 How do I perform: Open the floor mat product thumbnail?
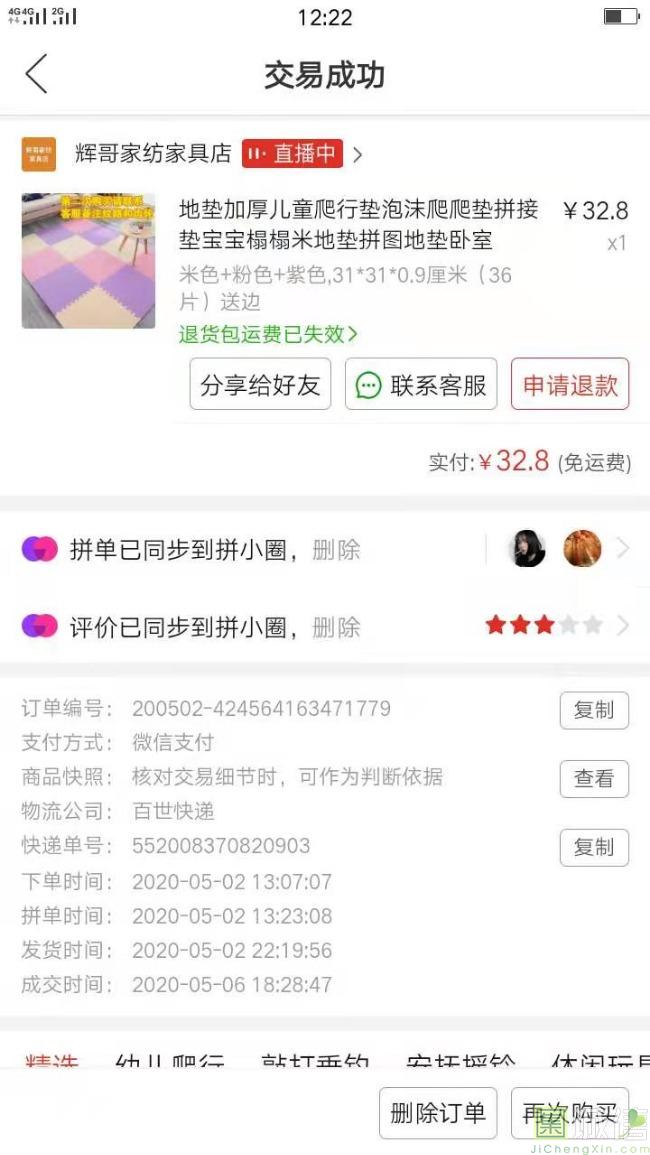88,261
